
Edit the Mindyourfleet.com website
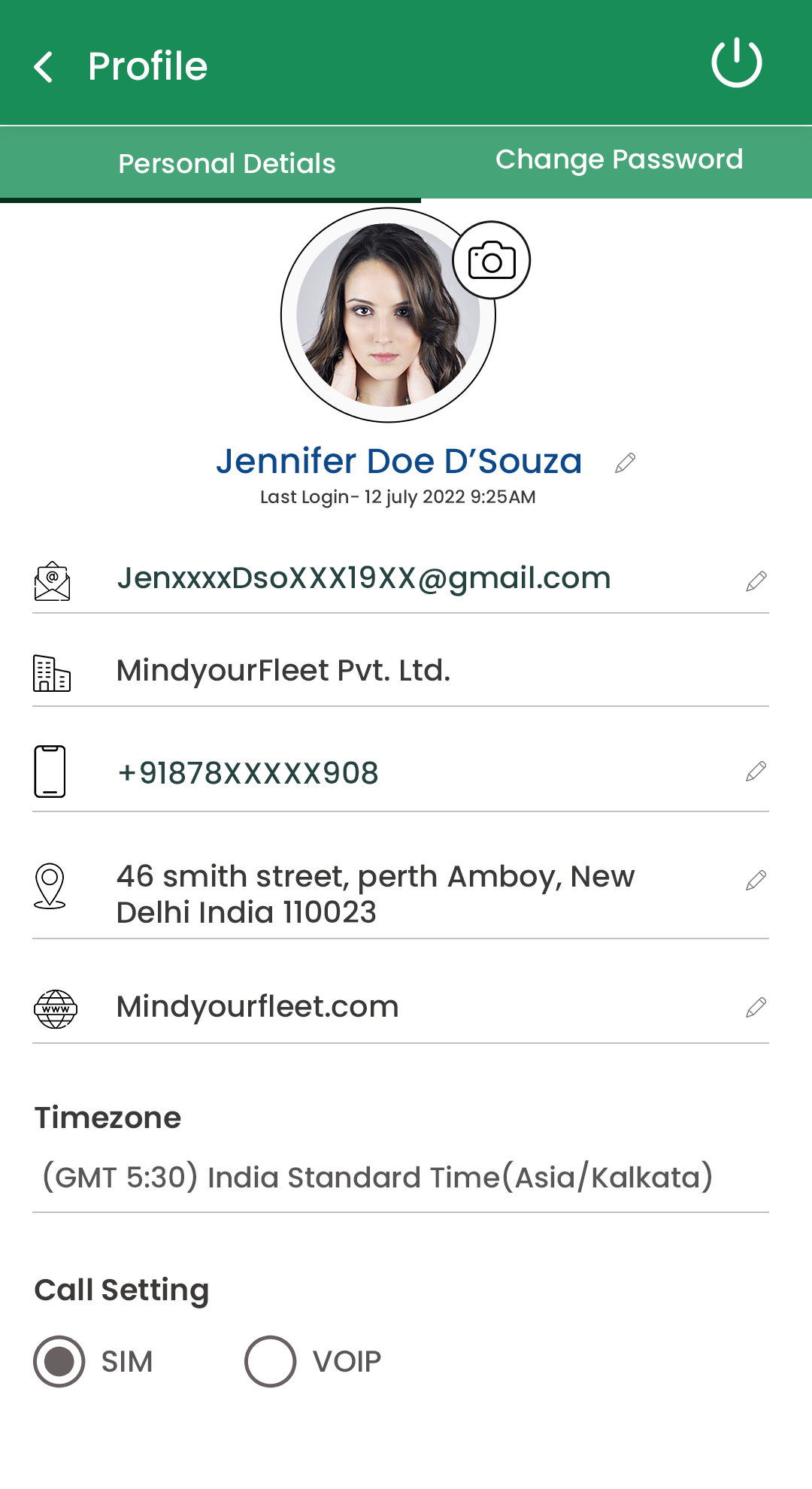tap(756, 1007)
